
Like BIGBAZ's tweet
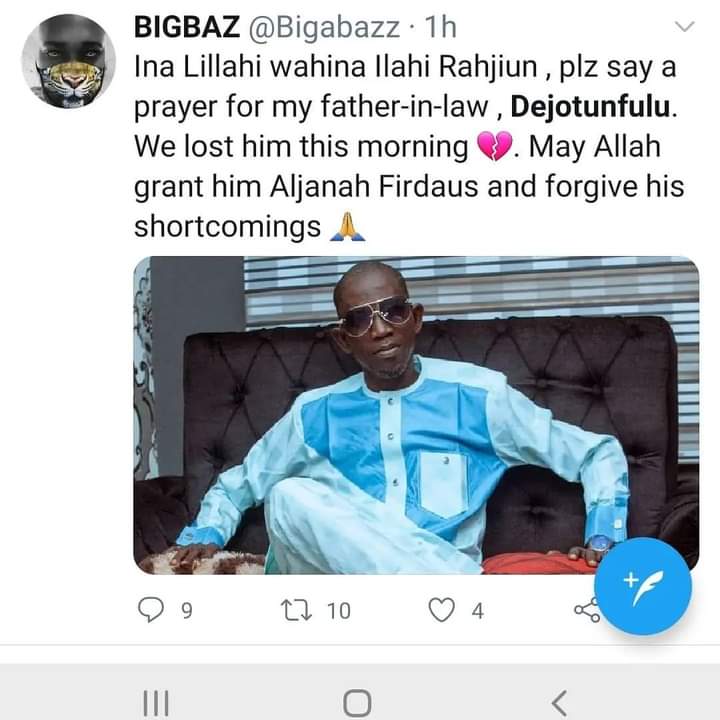pos(442,610)
